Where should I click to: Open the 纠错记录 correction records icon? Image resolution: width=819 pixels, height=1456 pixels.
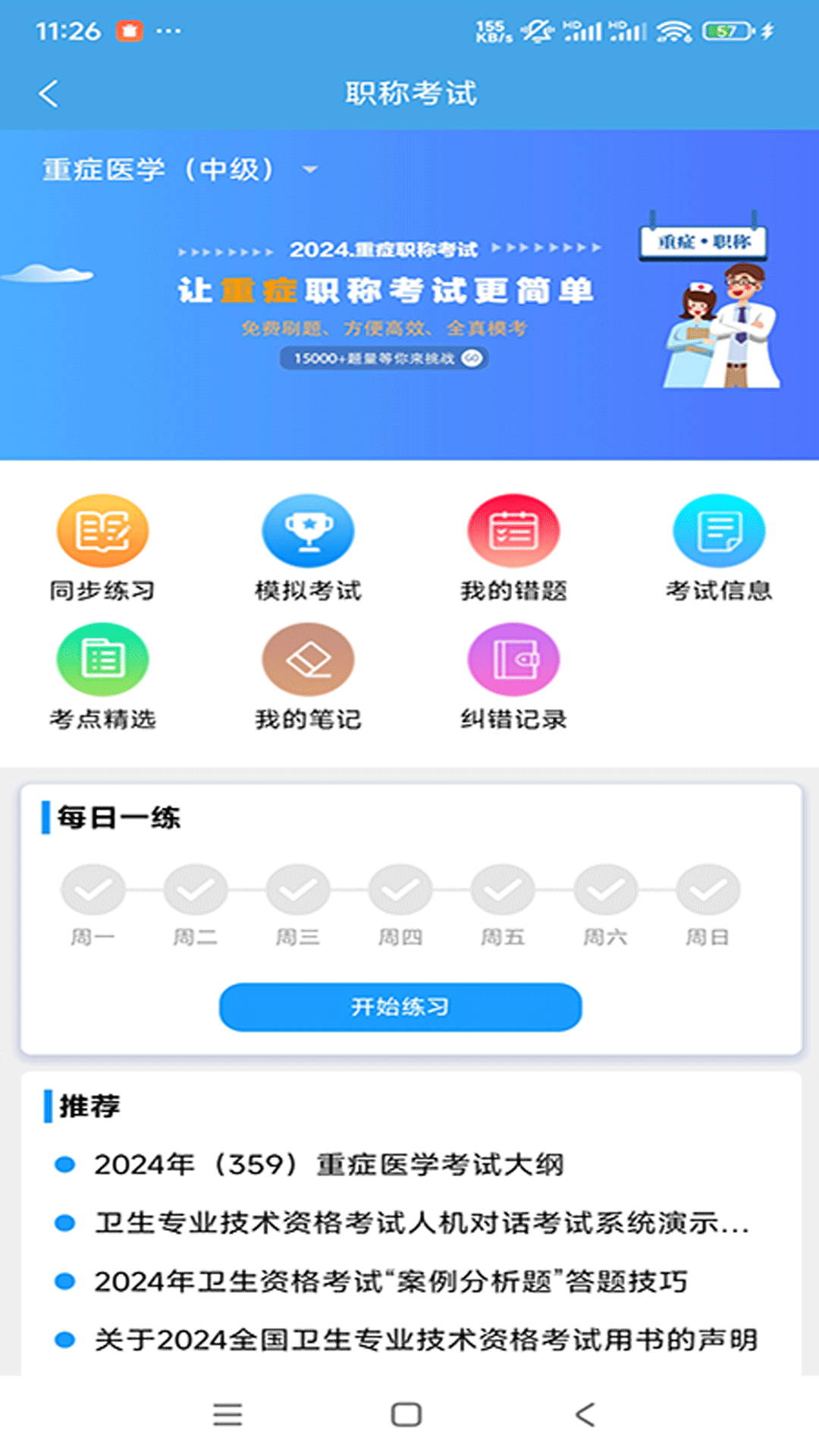(513, 660)
